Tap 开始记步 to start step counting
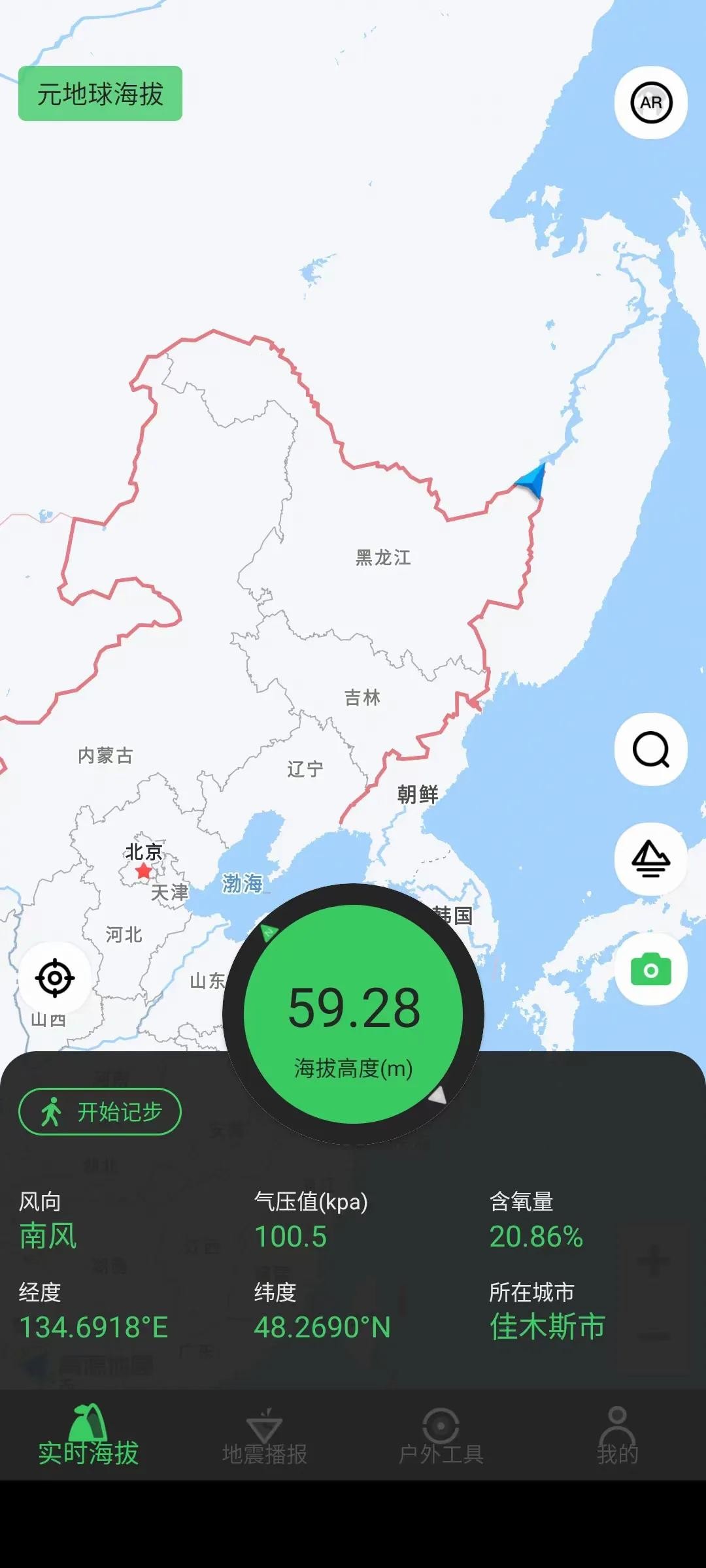706x1568 pixels. coord(100,1111)
